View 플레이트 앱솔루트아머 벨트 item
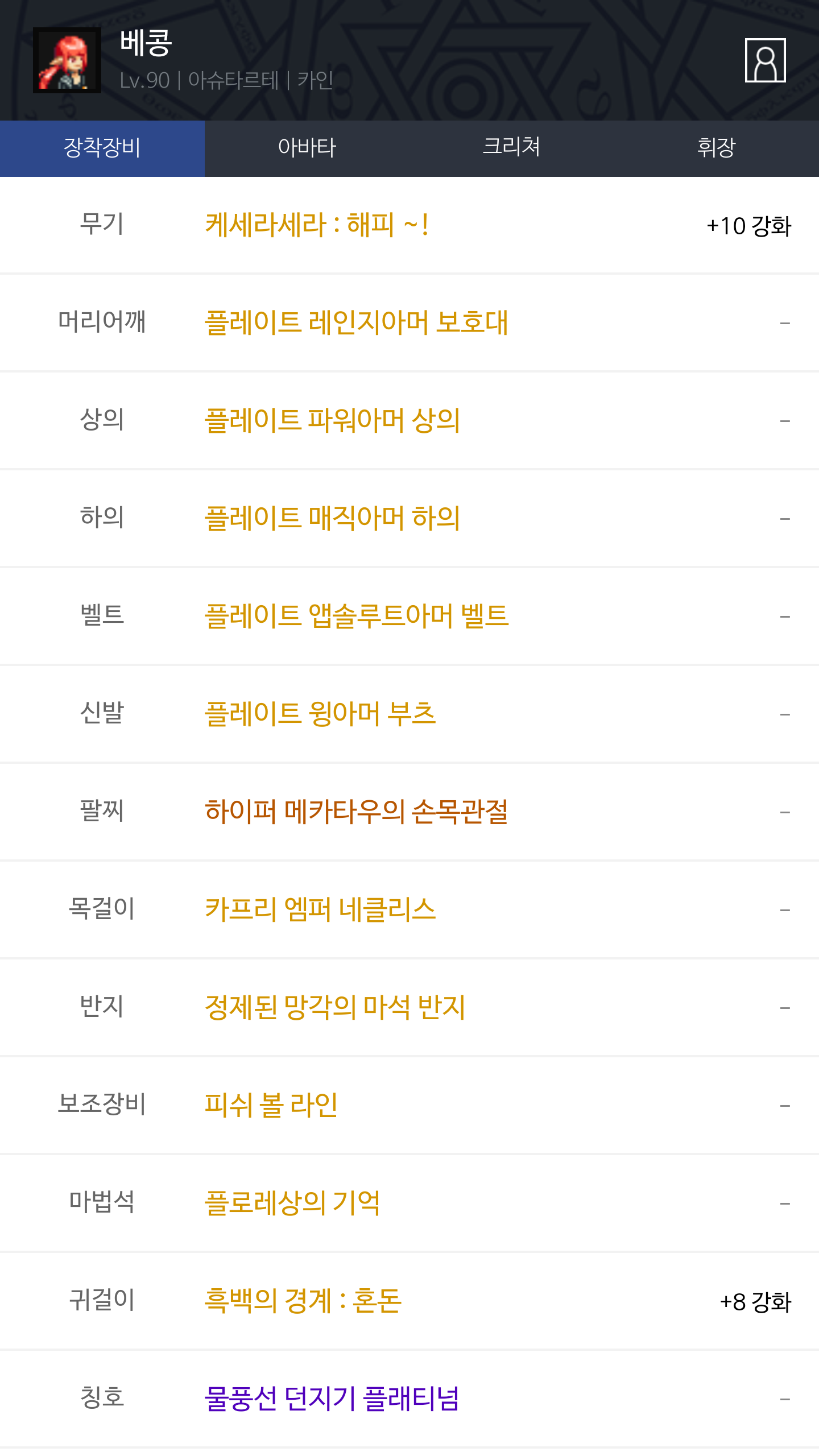This screenshot has height=1456, width=819. 357,616
